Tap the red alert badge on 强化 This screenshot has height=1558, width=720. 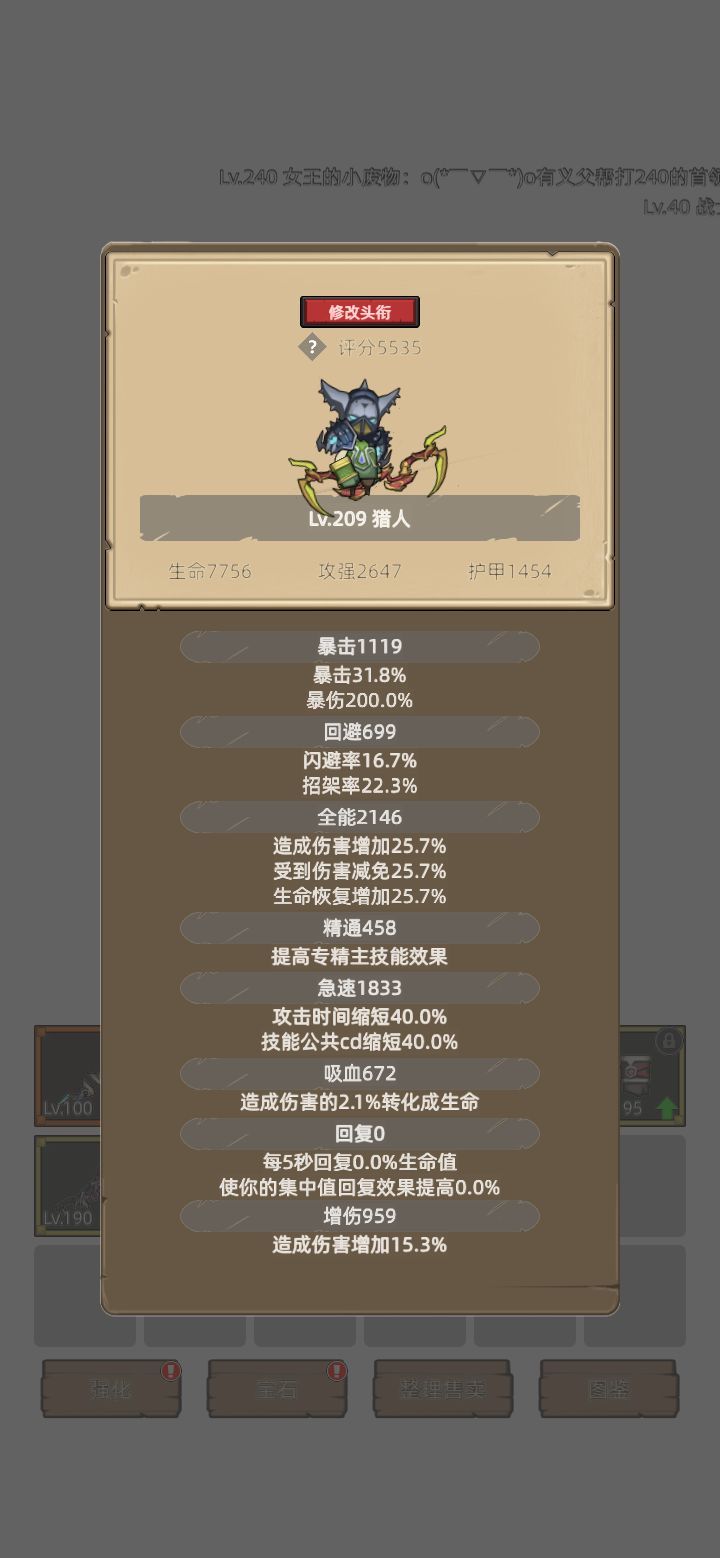point(170,1368)
